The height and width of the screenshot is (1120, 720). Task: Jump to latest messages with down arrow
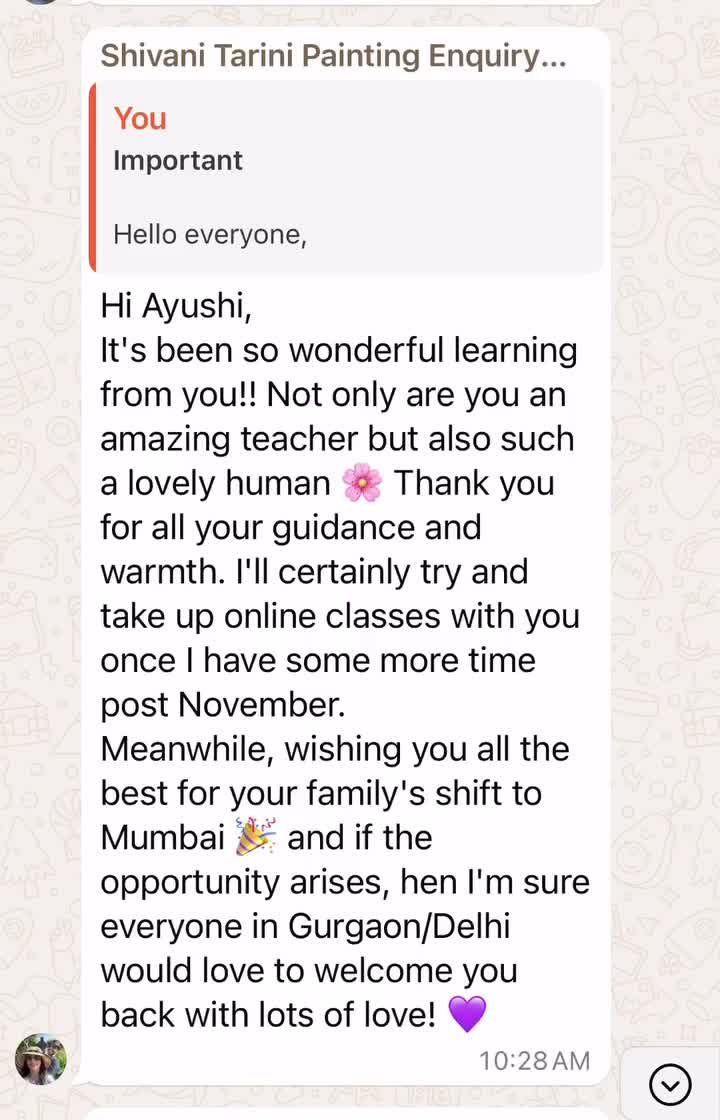(x=670, y=1085)
